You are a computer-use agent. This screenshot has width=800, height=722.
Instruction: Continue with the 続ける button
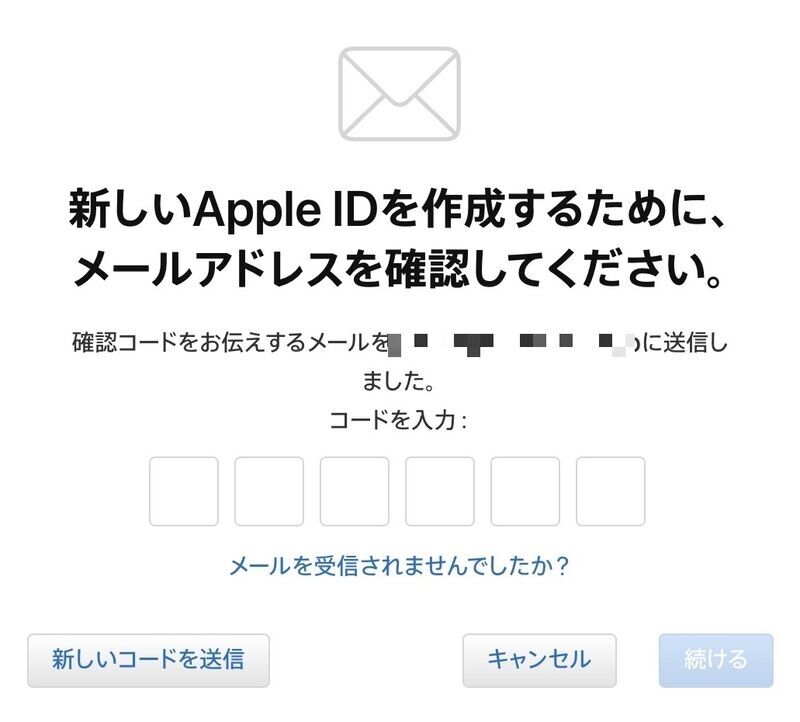pyautogui.click(x=715, y=660)
